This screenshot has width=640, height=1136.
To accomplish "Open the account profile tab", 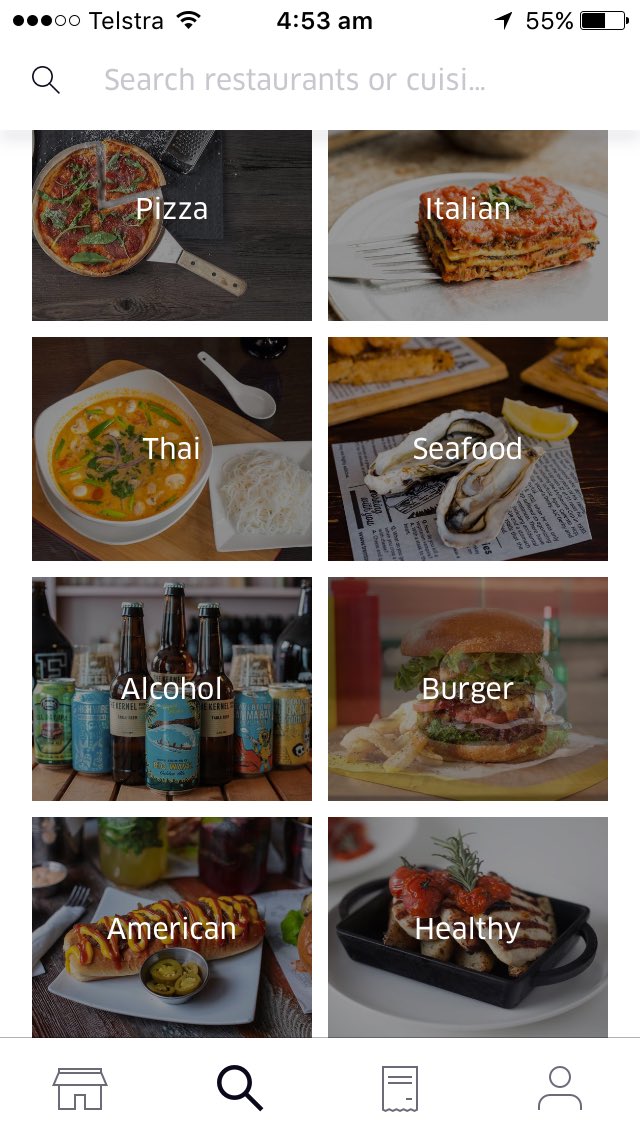I will click(x=560, y=1088).
